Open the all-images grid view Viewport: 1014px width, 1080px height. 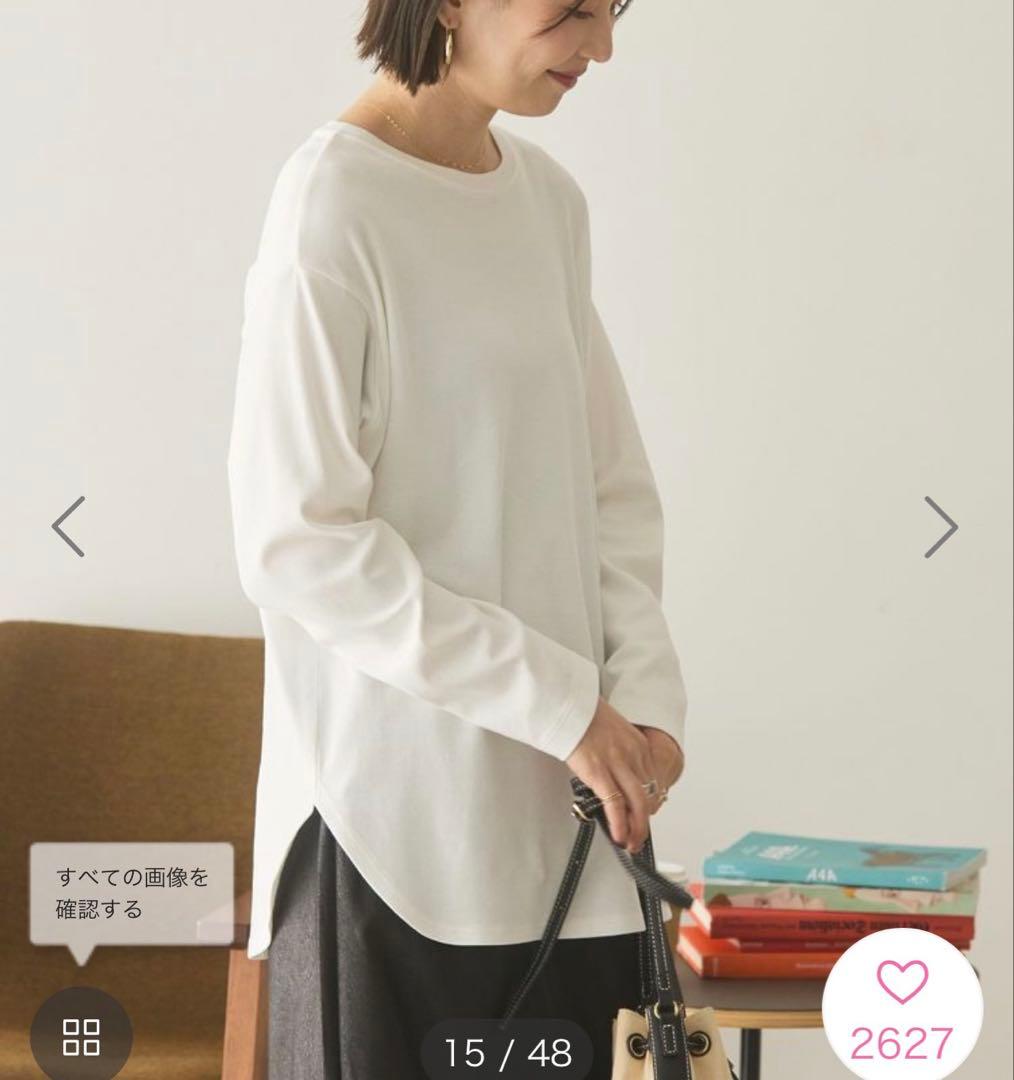[x=81, y=1036]
